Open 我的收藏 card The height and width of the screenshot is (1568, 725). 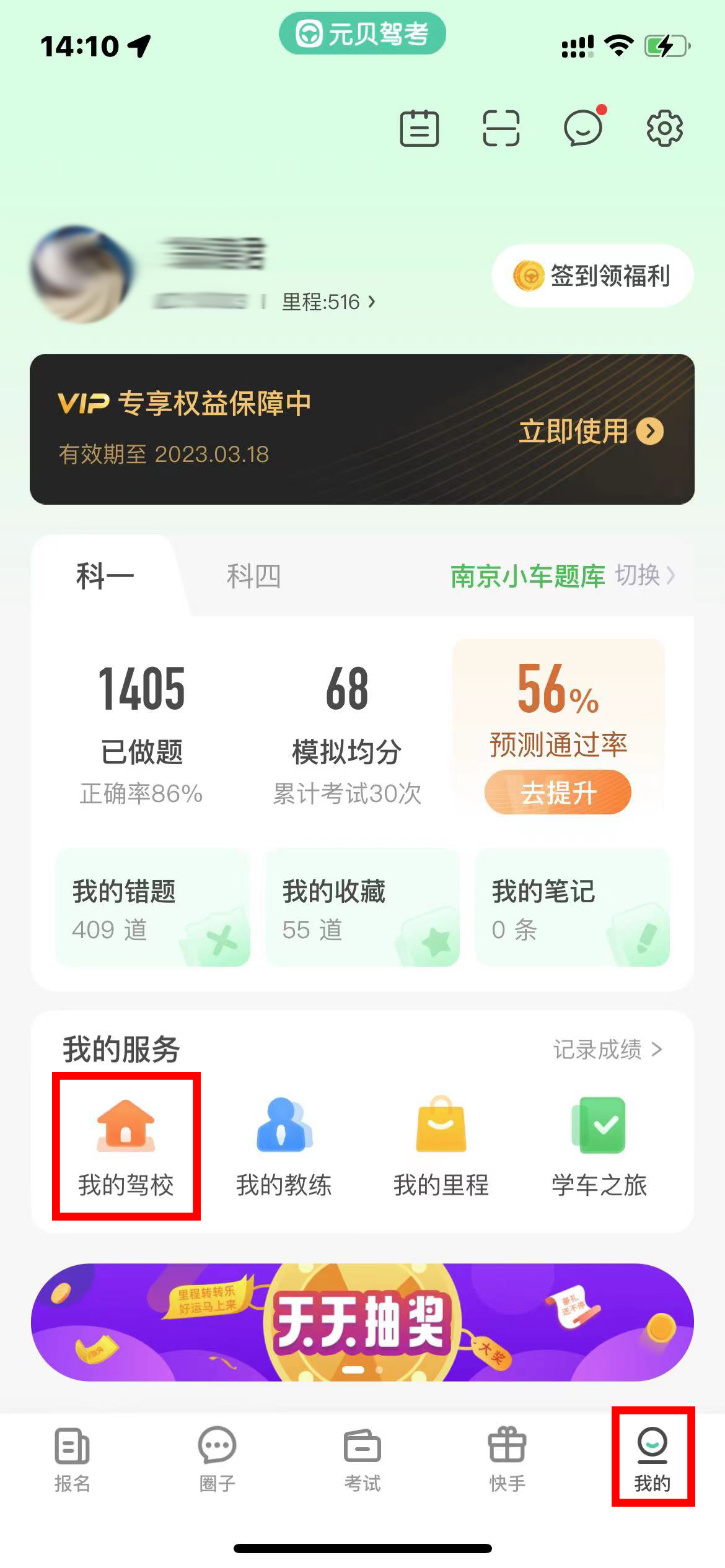[x=362, y=908]
